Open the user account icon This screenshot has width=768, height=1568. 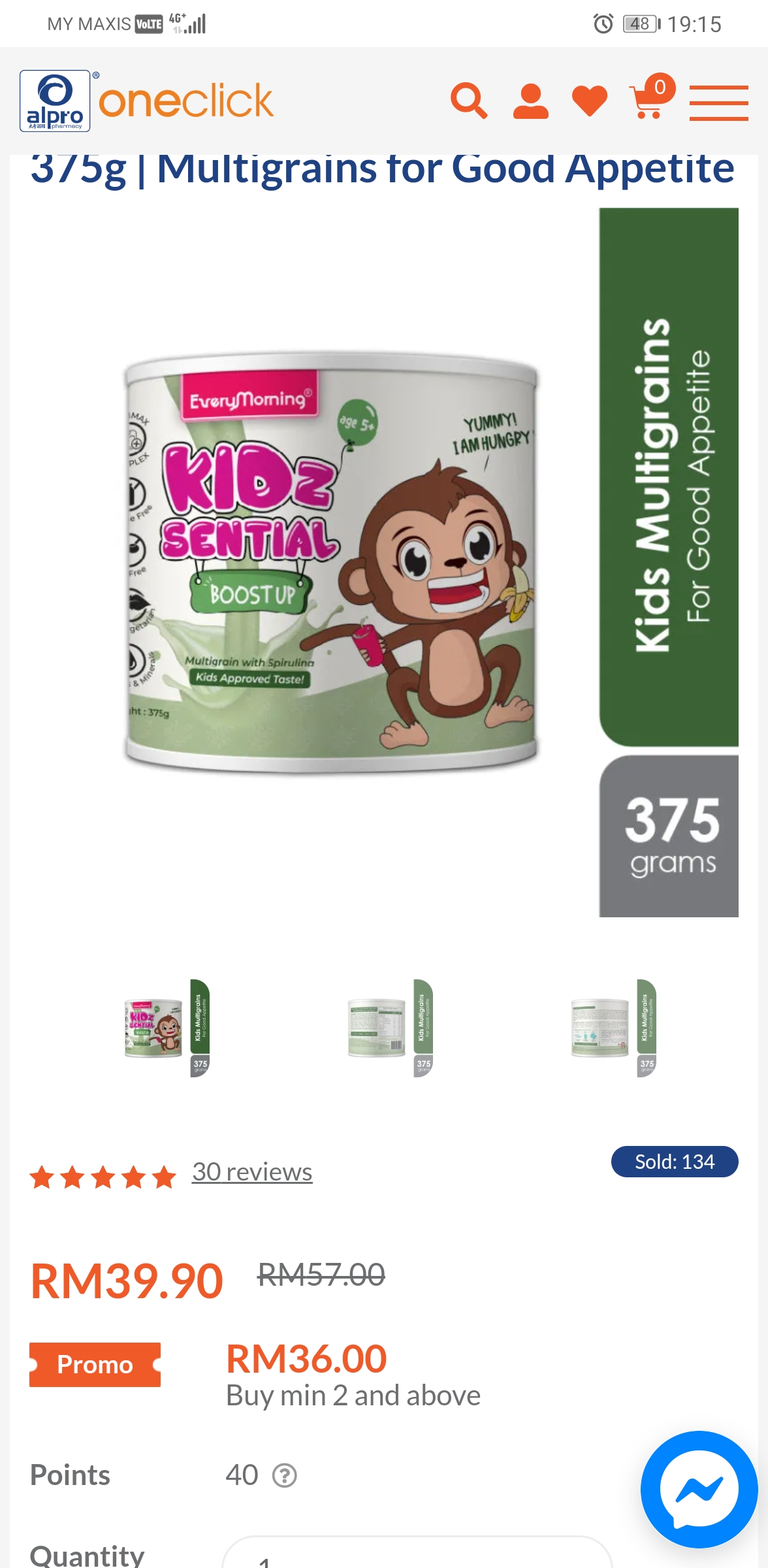tap(530, 101)
